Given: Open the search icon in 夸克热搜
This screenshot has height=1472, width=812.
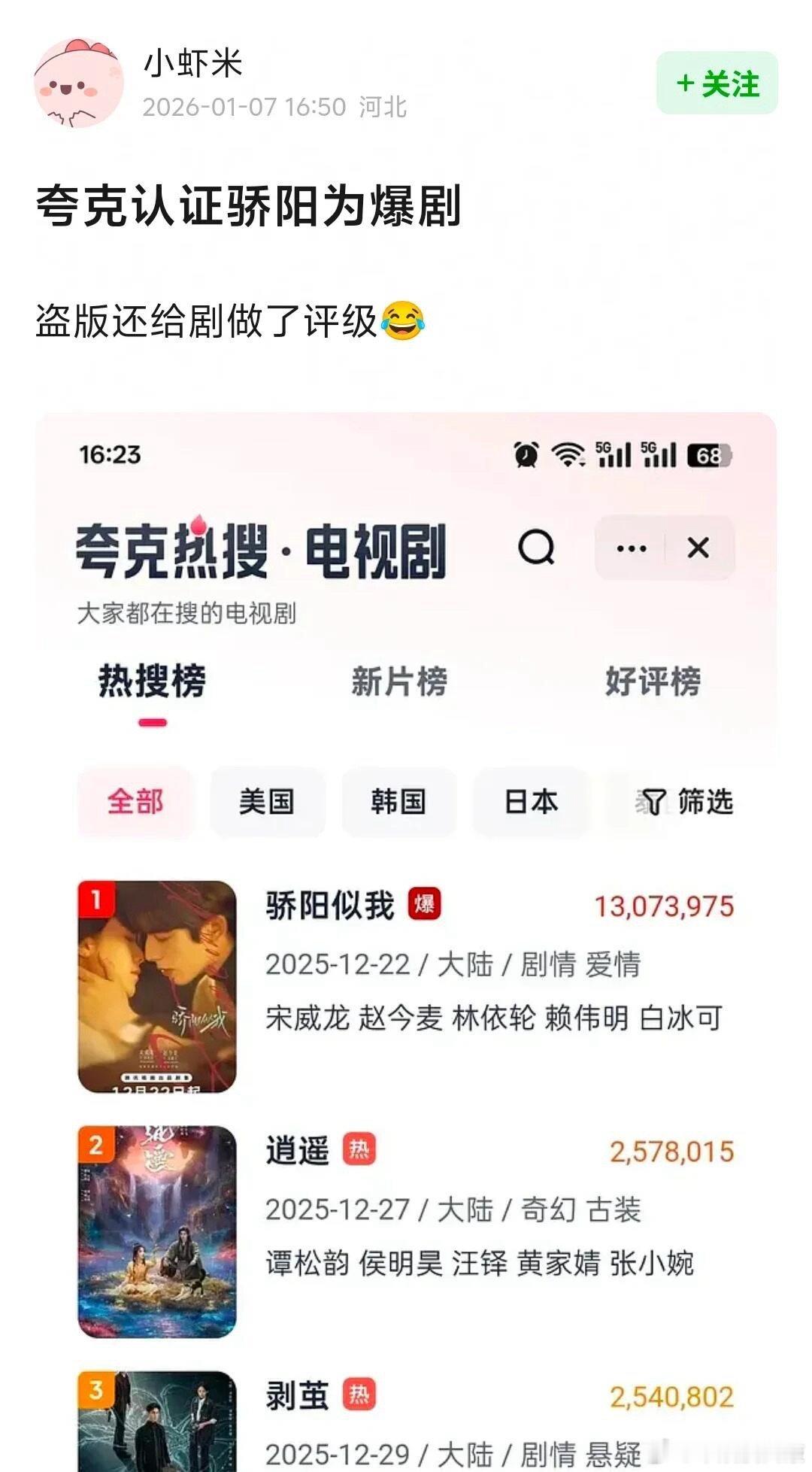Looking at the screenshot, I should [535, 548].
